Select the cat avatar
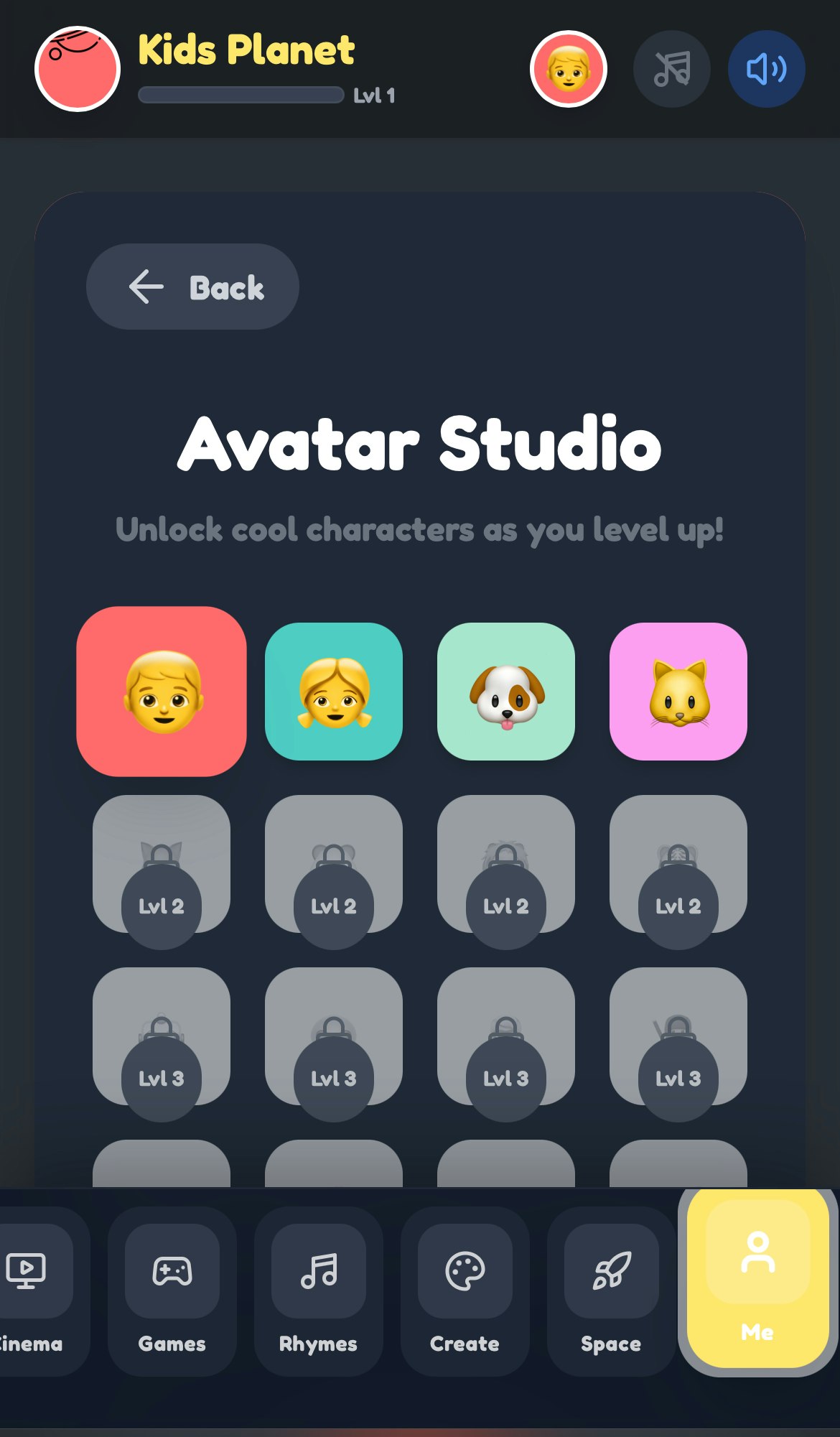The width and height of the screenshot is (840, 1437). (x=678, y=692)
